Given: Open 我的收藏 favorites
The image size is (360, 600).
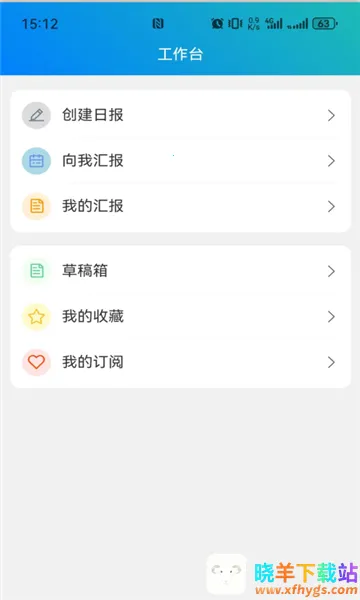Looking at the screenshot, I should [180, 316].
